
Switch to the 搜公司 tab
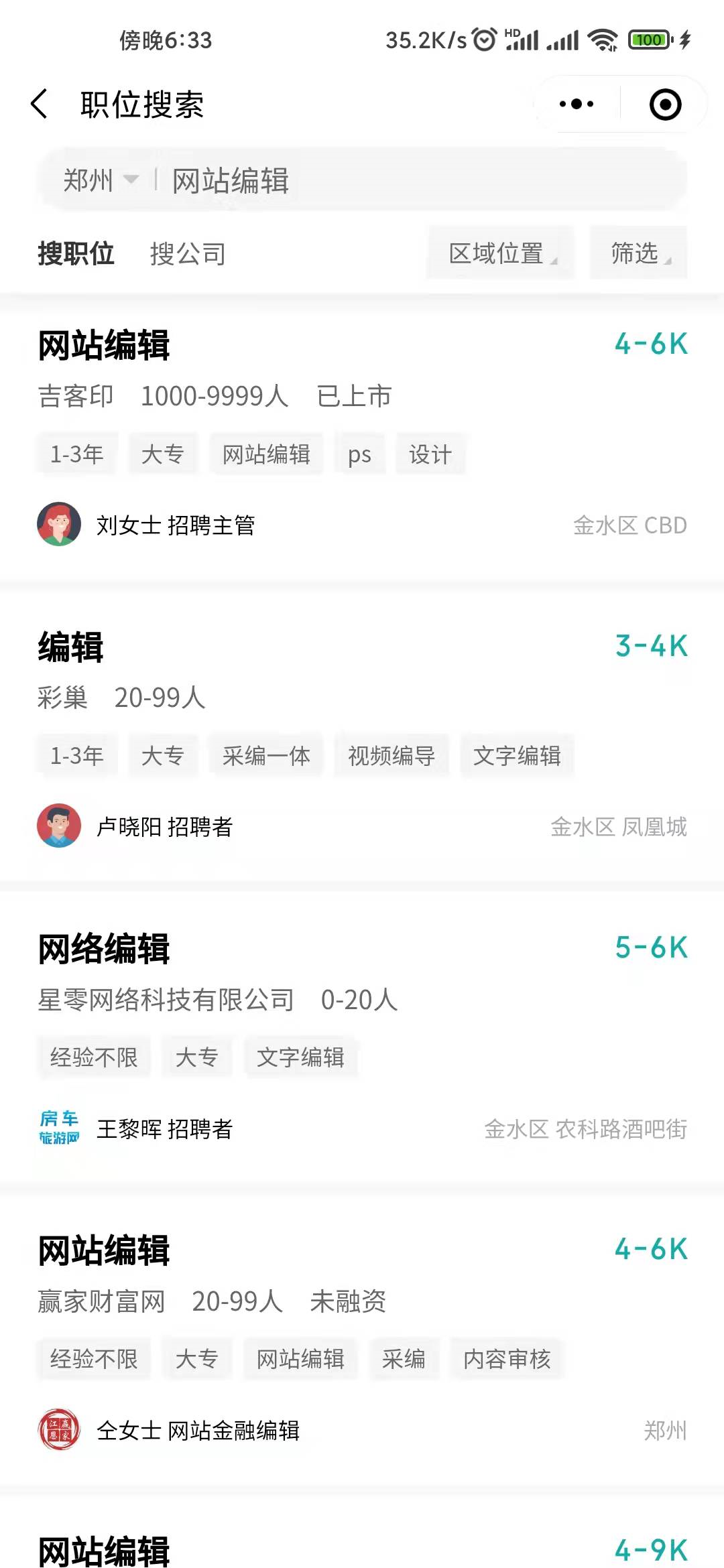186,253
